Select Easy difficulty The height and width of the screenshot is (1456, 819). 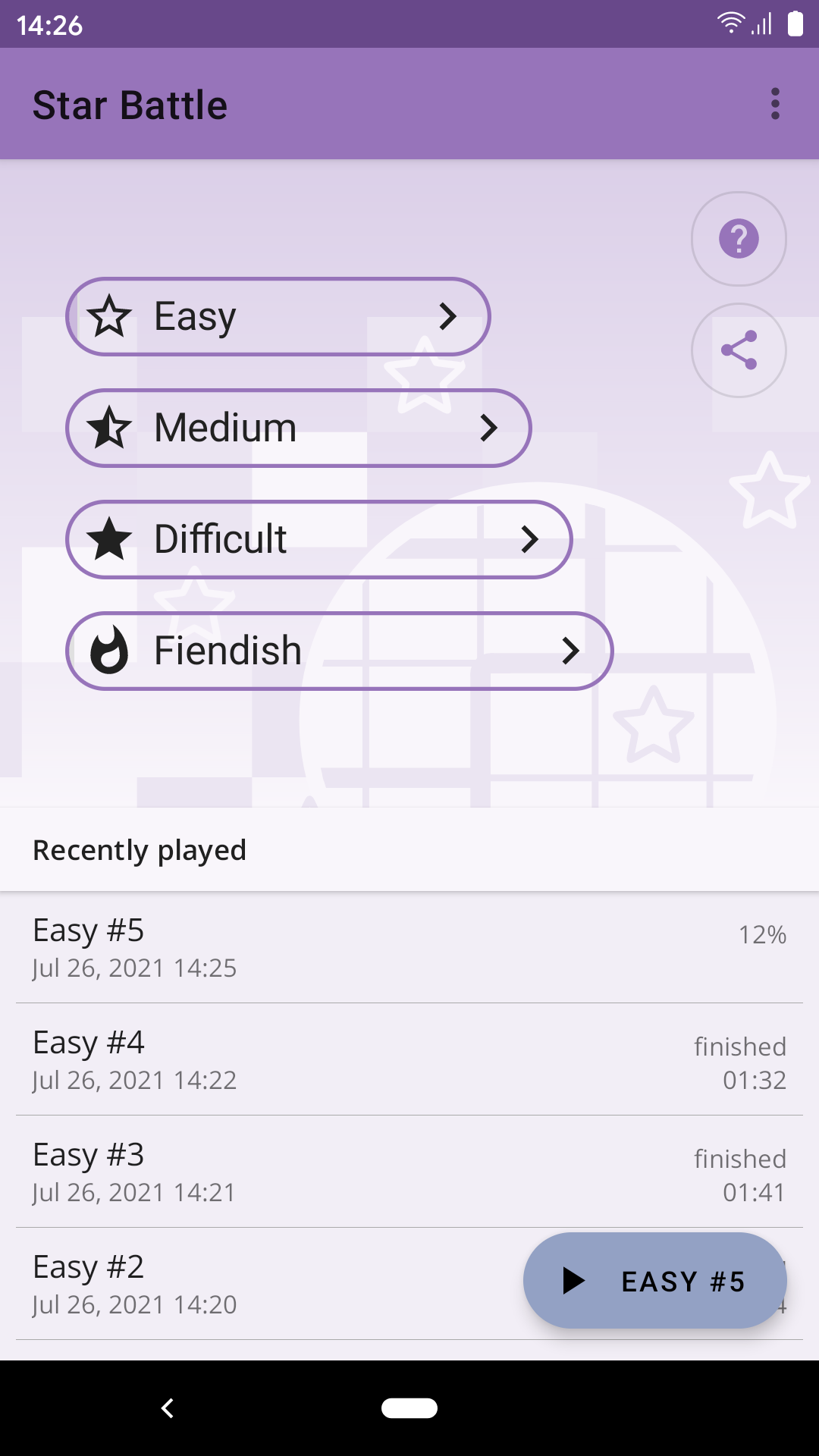(278, 316)
